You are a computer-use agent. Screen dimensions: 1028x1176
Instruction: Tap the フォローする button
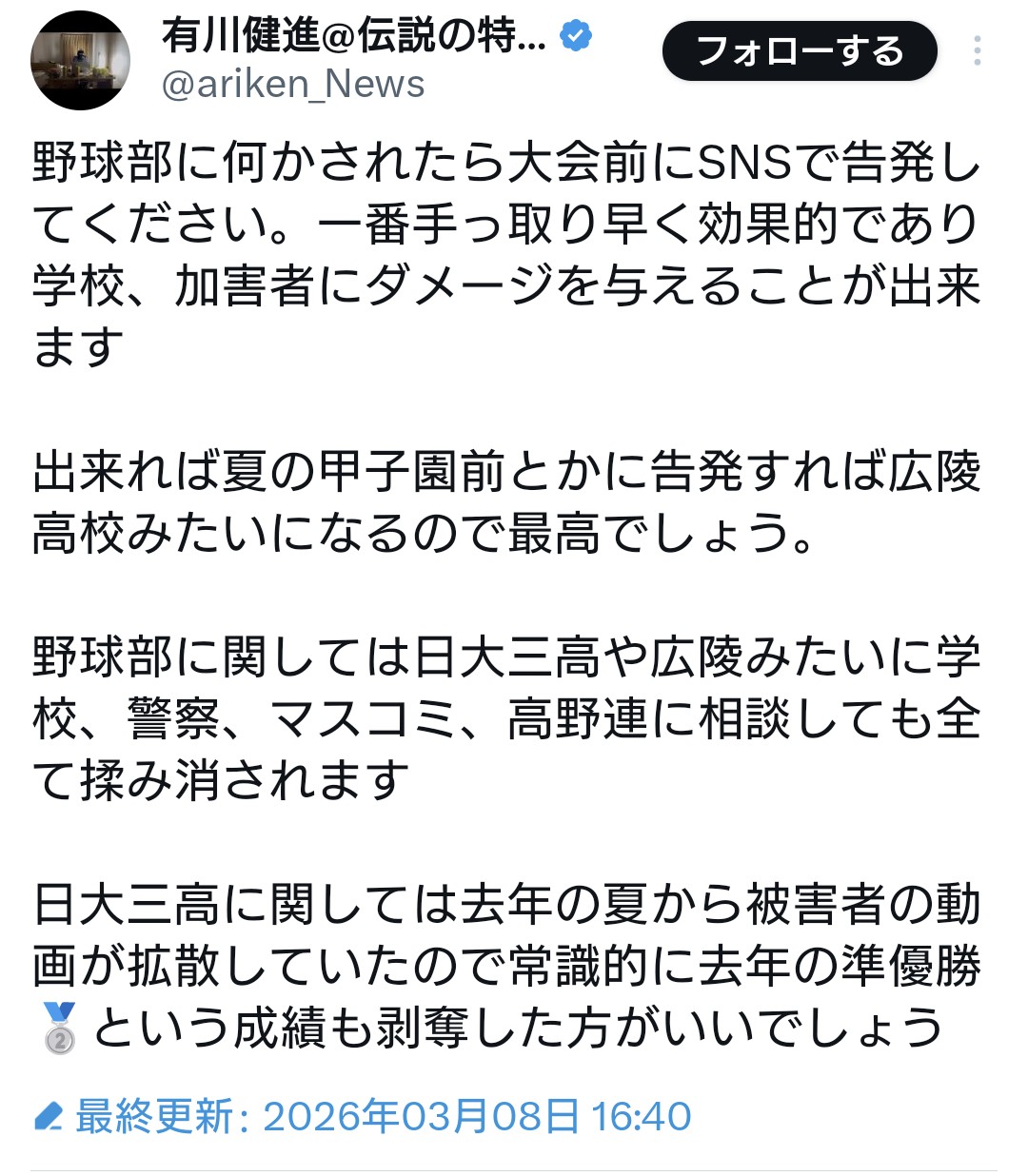coord(800,51)
